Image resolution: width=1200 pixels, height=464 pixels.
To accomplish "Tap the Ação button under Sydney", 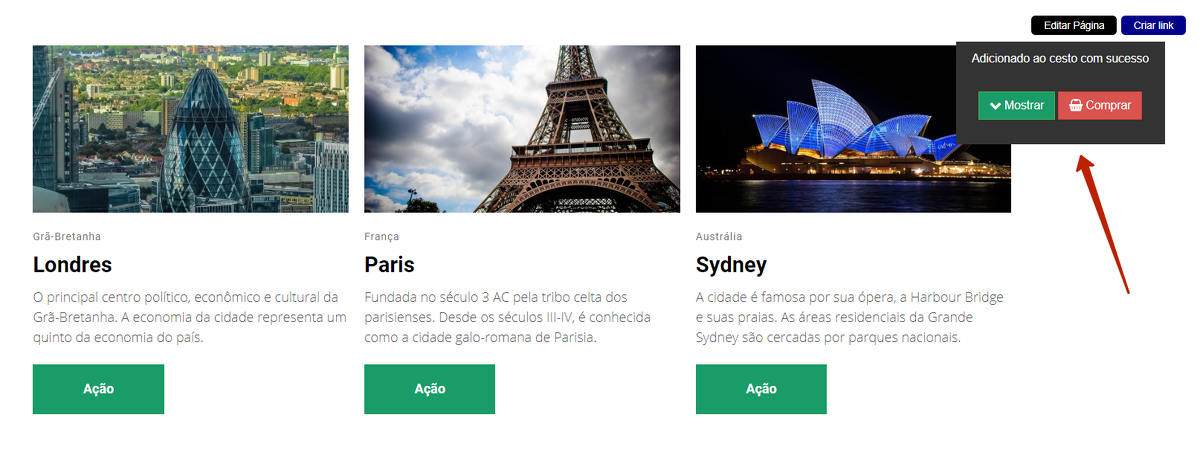I will click(x=761, y=389).
